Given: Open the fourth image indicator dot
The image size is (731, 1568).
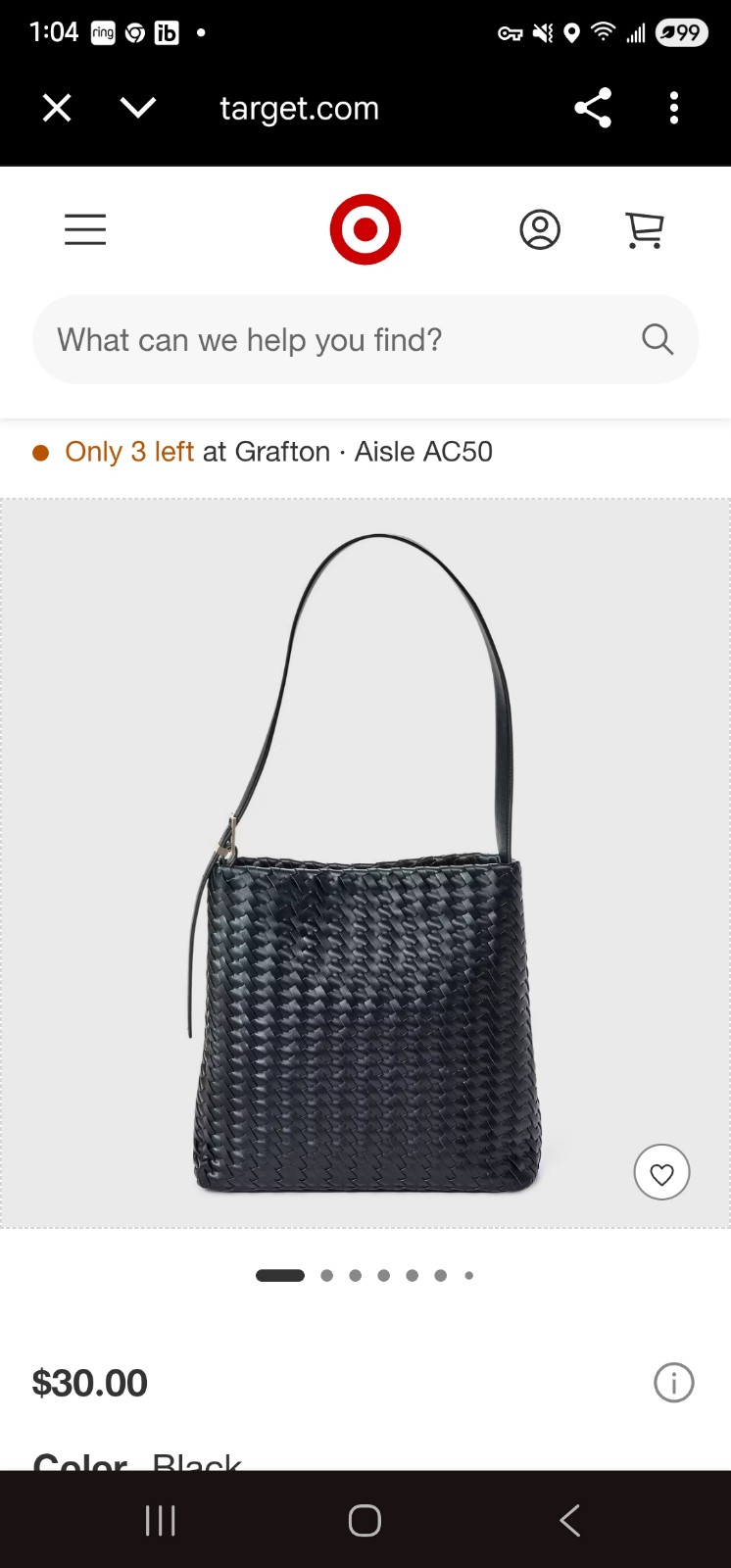Looking at the screenshot, I should 383,1275.
